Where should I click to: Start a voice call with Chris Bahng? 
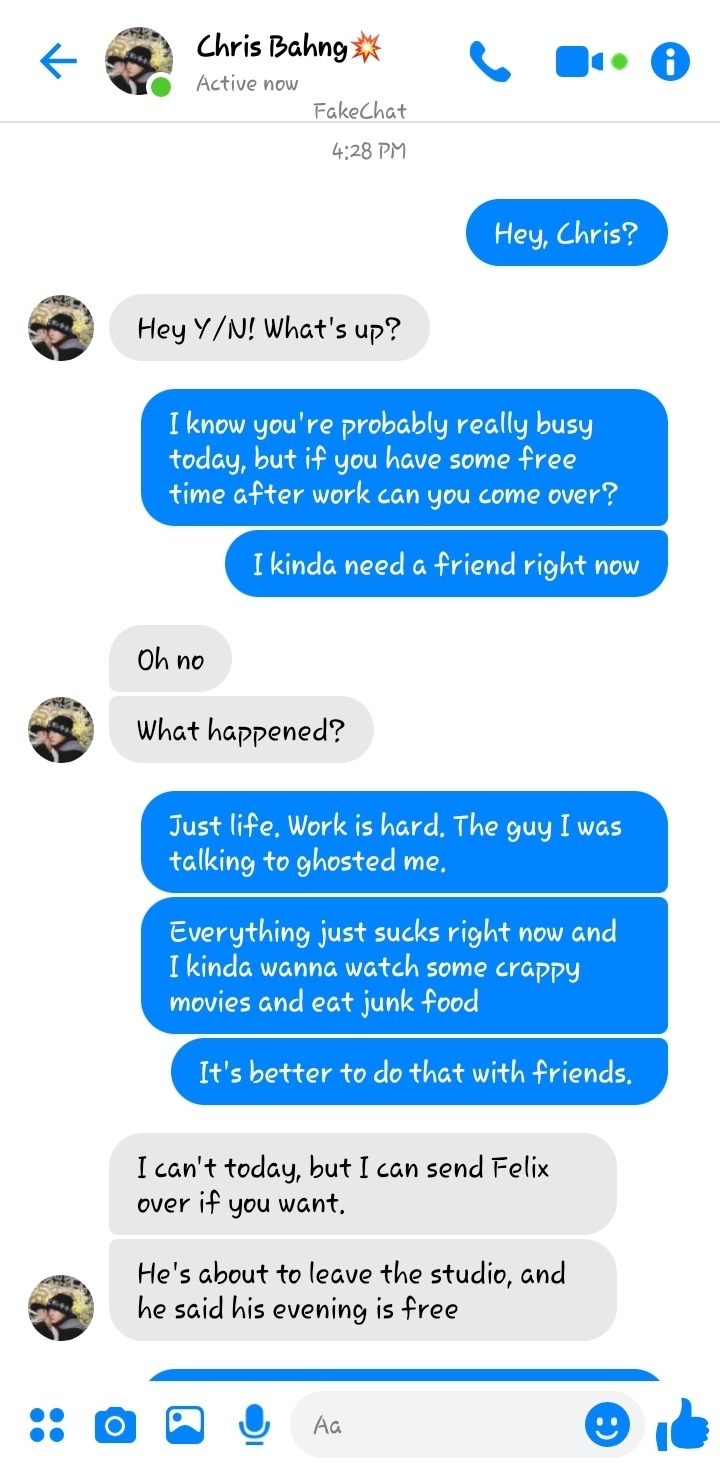[x=490, y=62]
